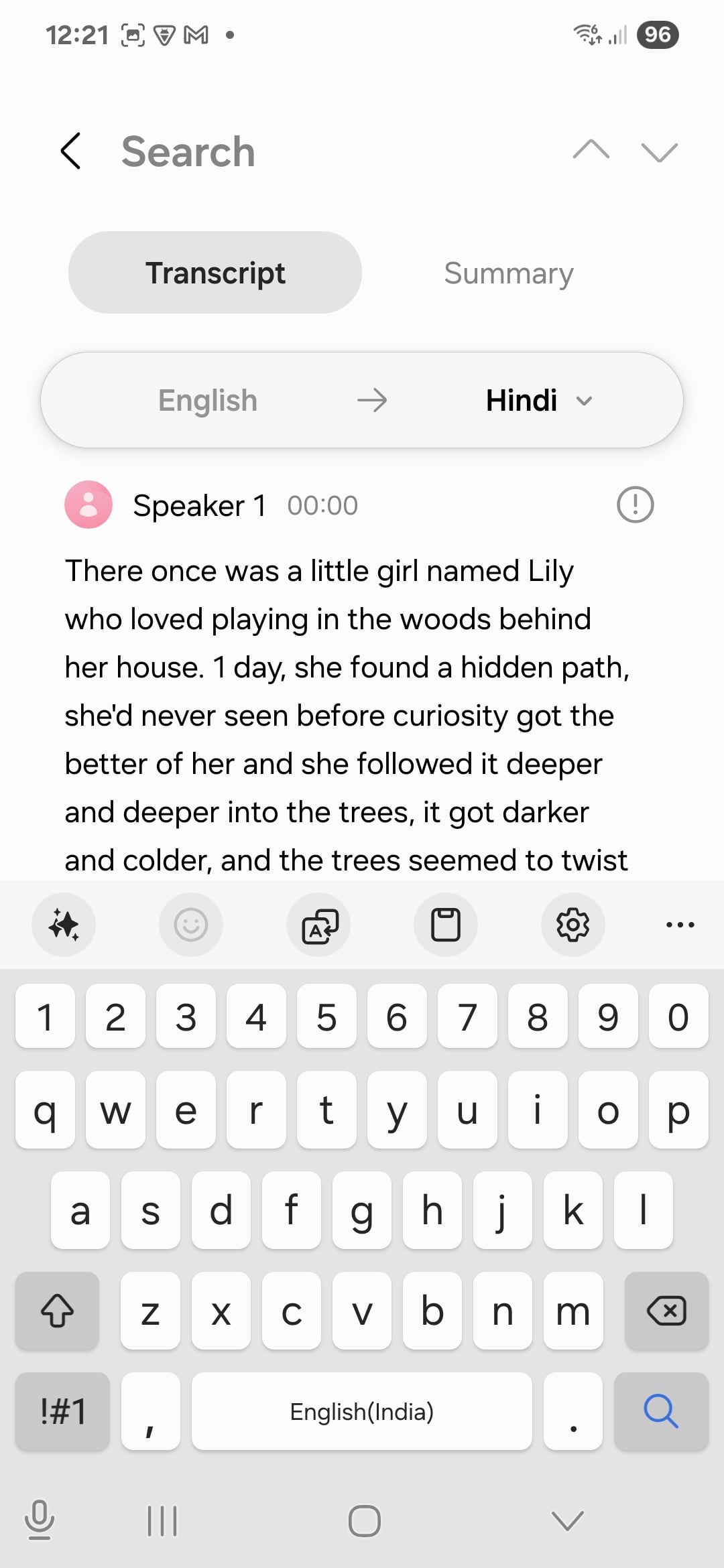Open the emoji picker on the keyboard
Image resolution: width=724 pixels, height=1568 pixels.
coord(191,925)
